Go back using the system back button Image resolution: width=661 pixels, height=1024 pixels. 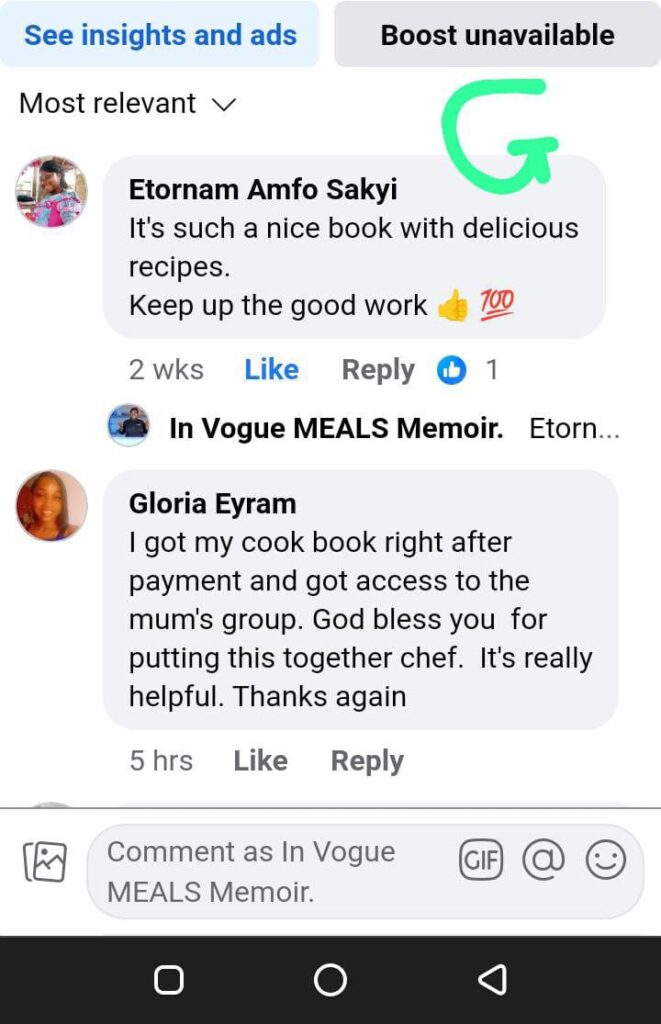click(492, 980)
